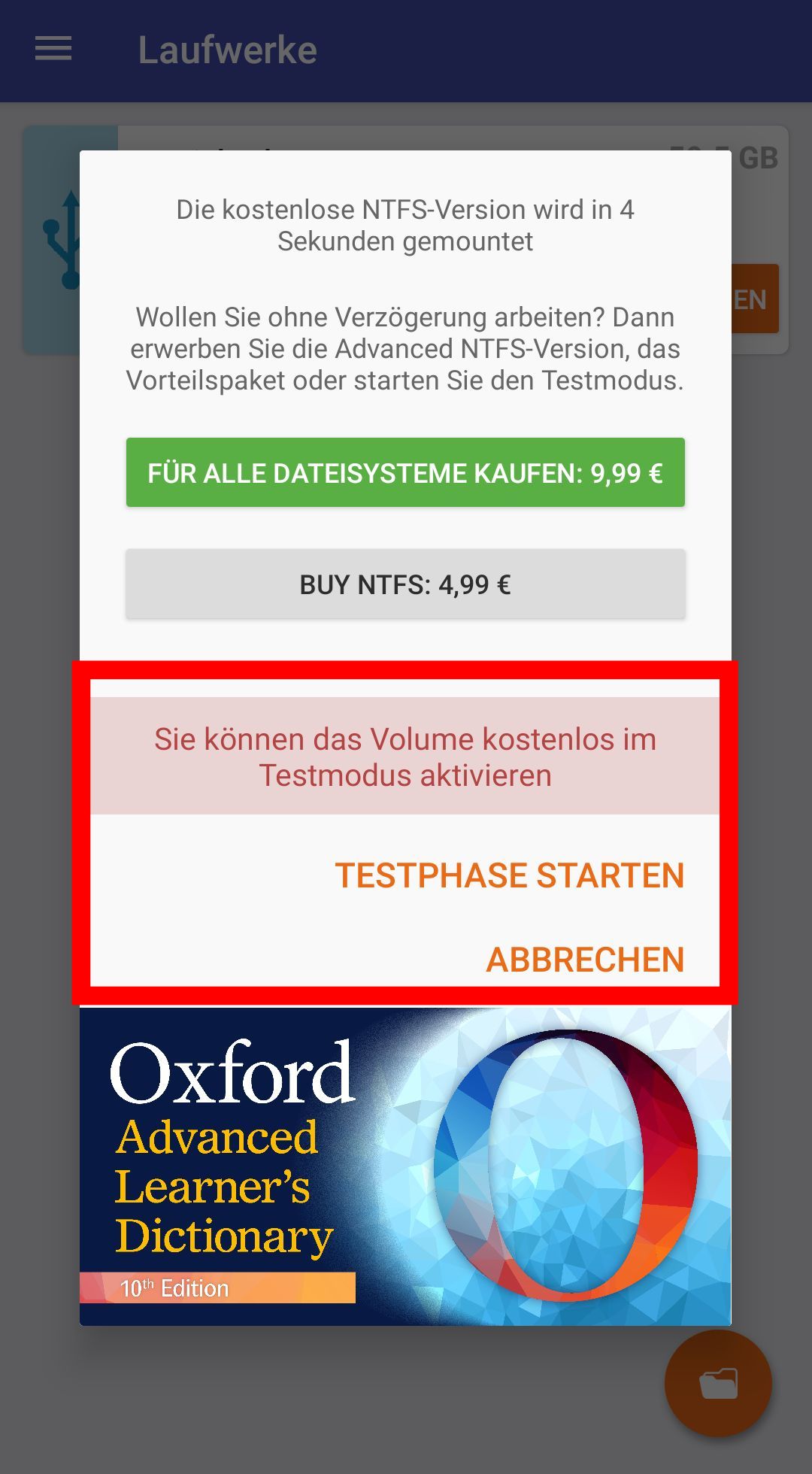Open the hamburger navigation menu
Screen dimensions: 812x1474
tap(53, 50)
